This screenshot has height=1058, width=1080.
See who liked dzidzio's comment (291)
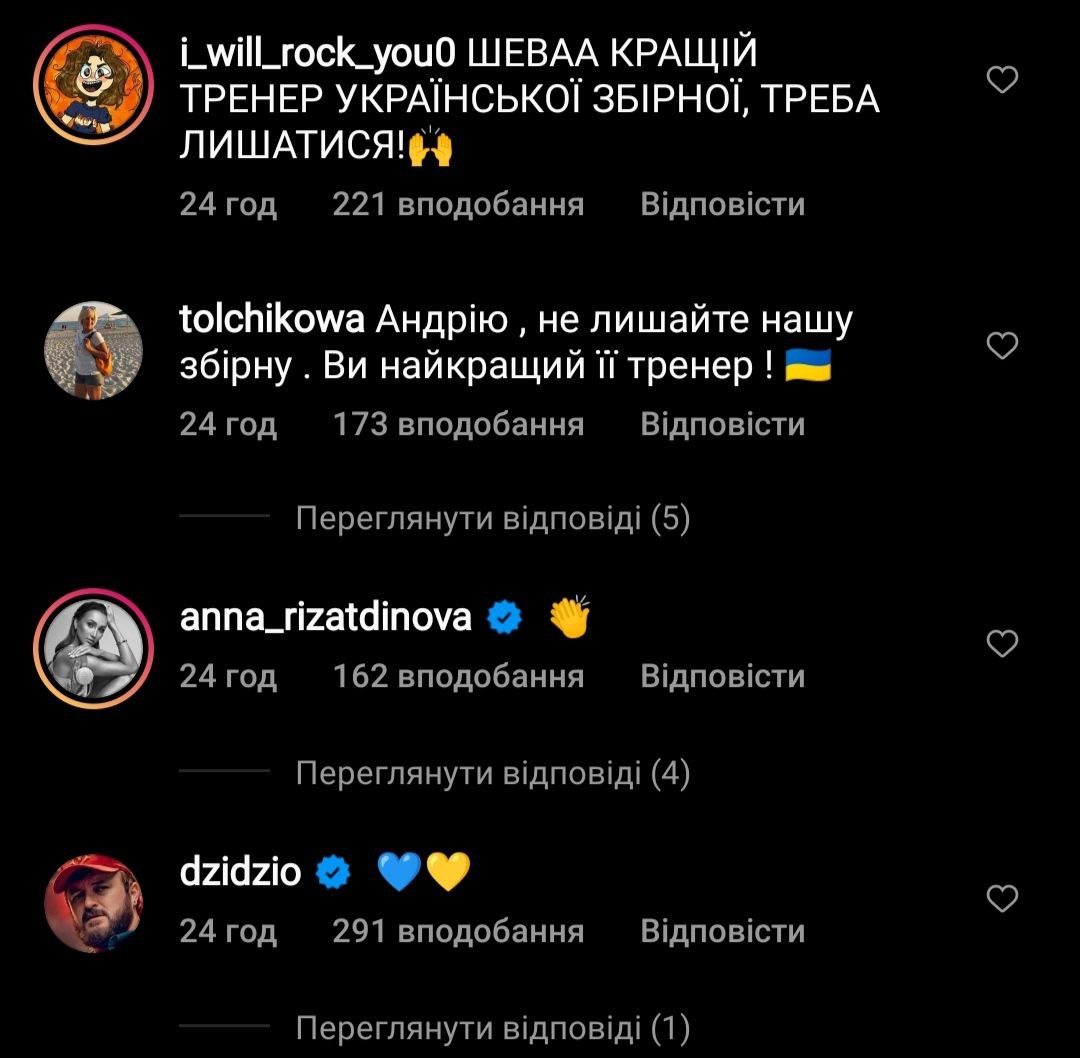point(457,932)
